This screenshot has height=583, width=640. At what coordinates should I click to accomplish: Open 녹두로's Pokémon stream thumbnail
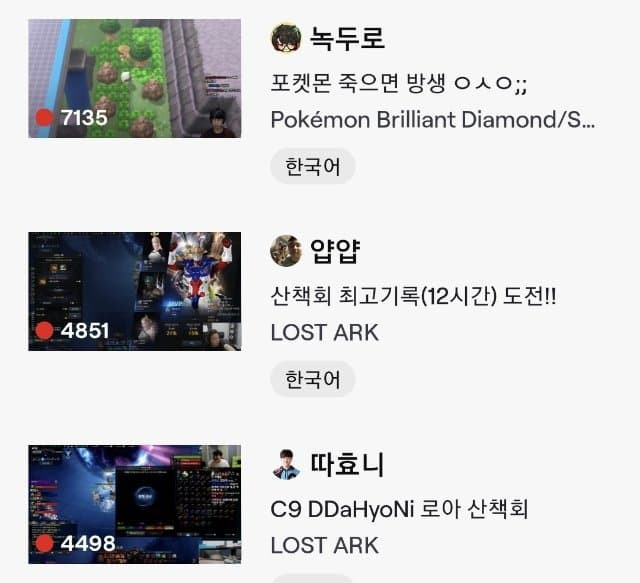click(x=134, y=78)
